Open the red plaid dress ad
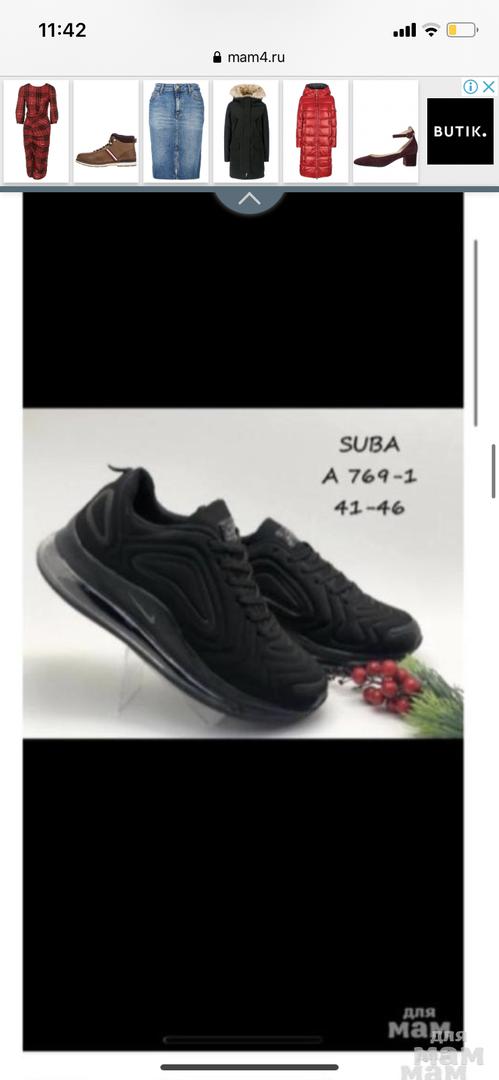Image resolution: width=499 pixels, height=1080 pixels. click(37, 132)
